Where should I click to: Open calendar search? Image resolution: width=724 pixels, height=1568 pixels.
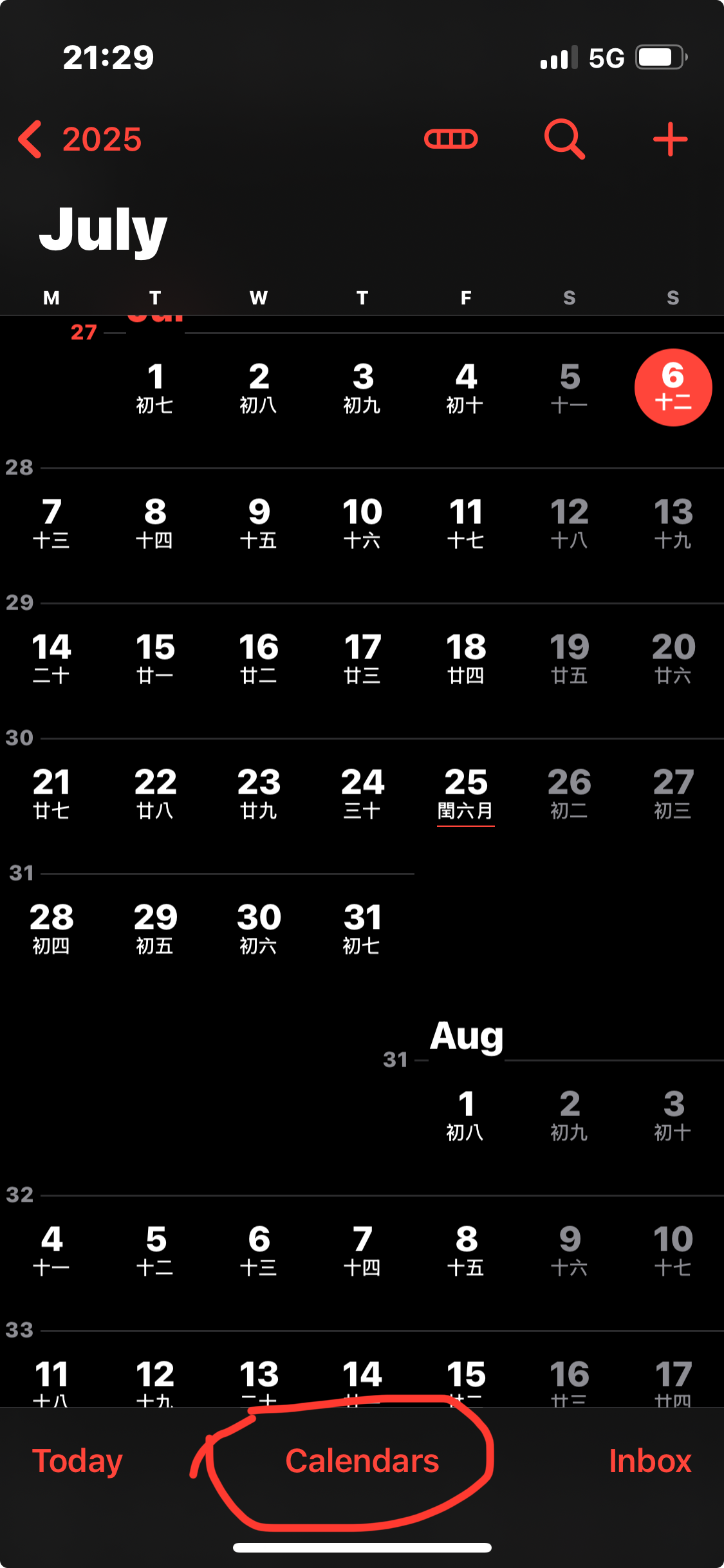[x=564, y=139]
